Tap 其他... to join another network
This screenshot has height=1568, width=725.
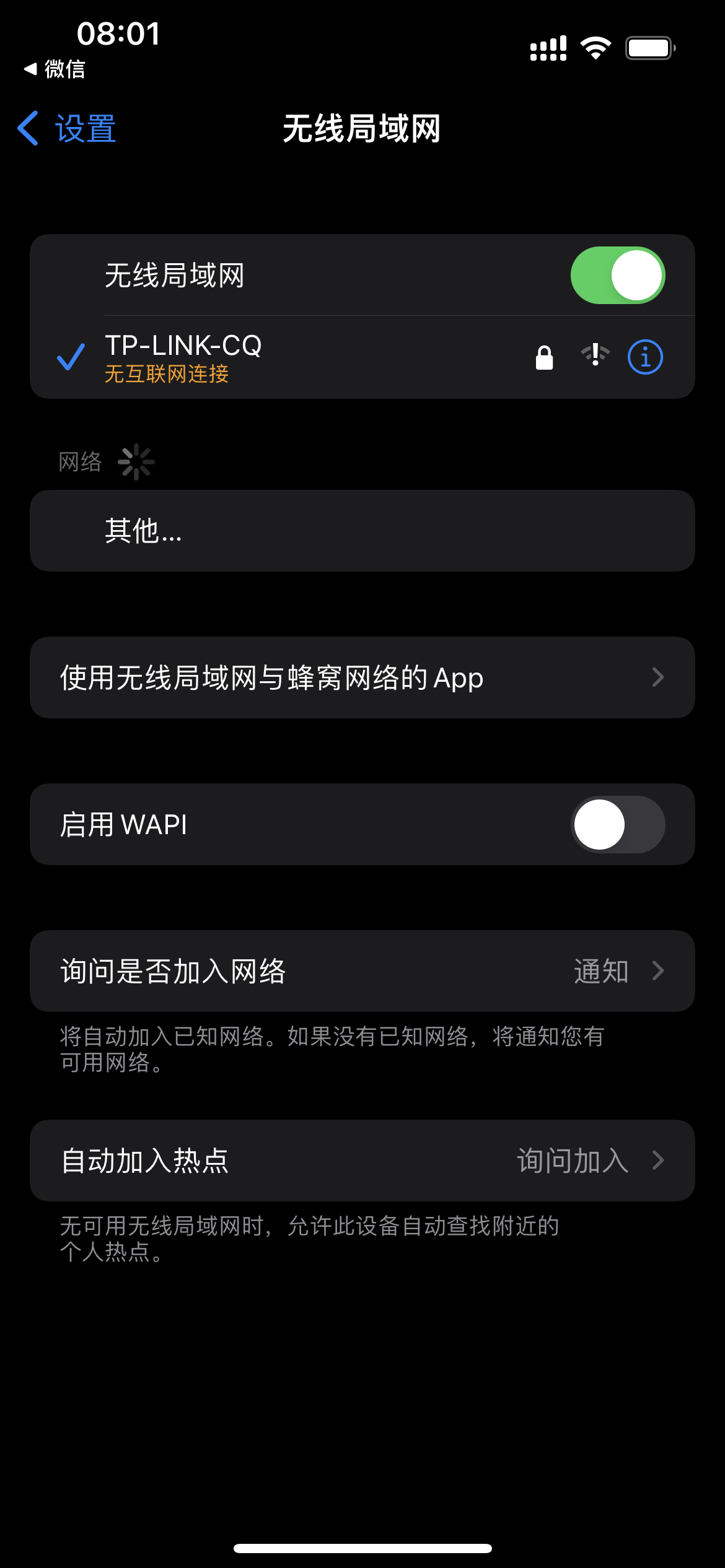tap(362, 531)
